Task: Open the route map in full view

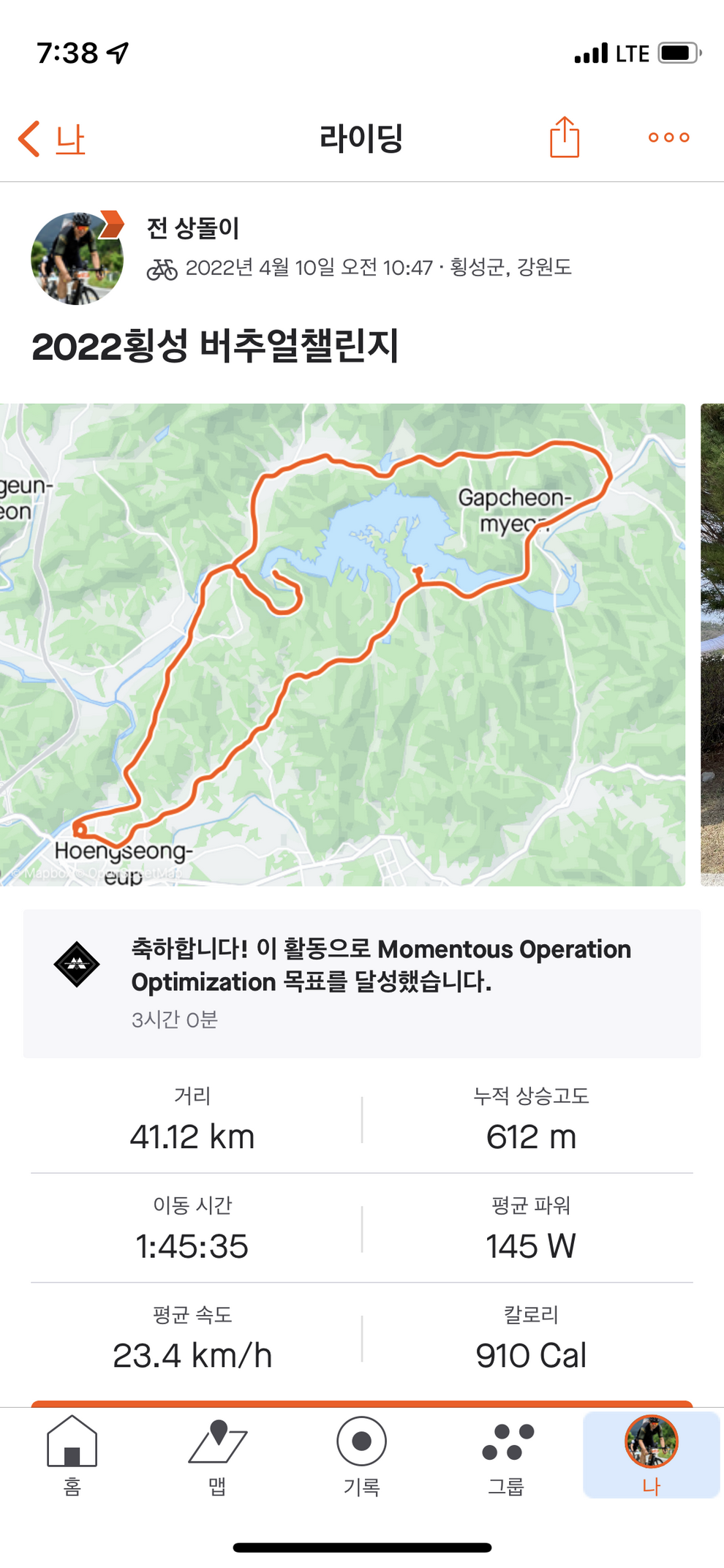Action: [x=342, y=644]
